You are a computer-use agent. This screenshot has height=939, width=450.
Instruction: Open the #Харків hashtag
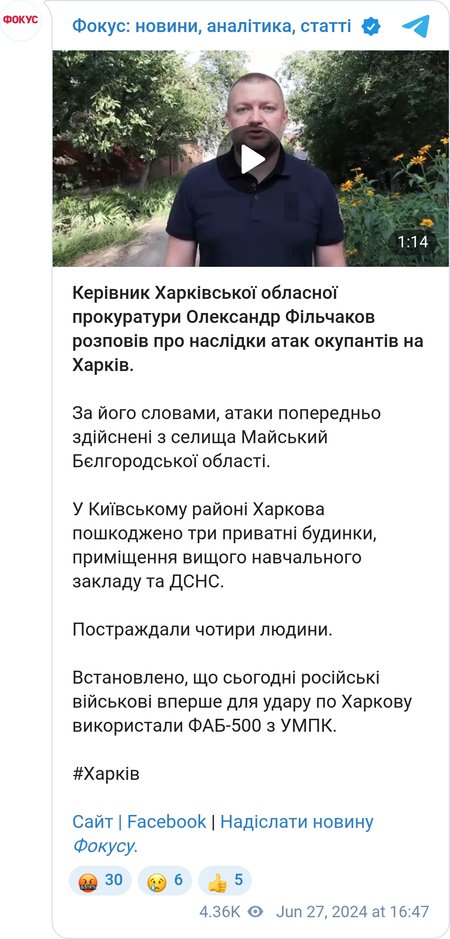106,774
